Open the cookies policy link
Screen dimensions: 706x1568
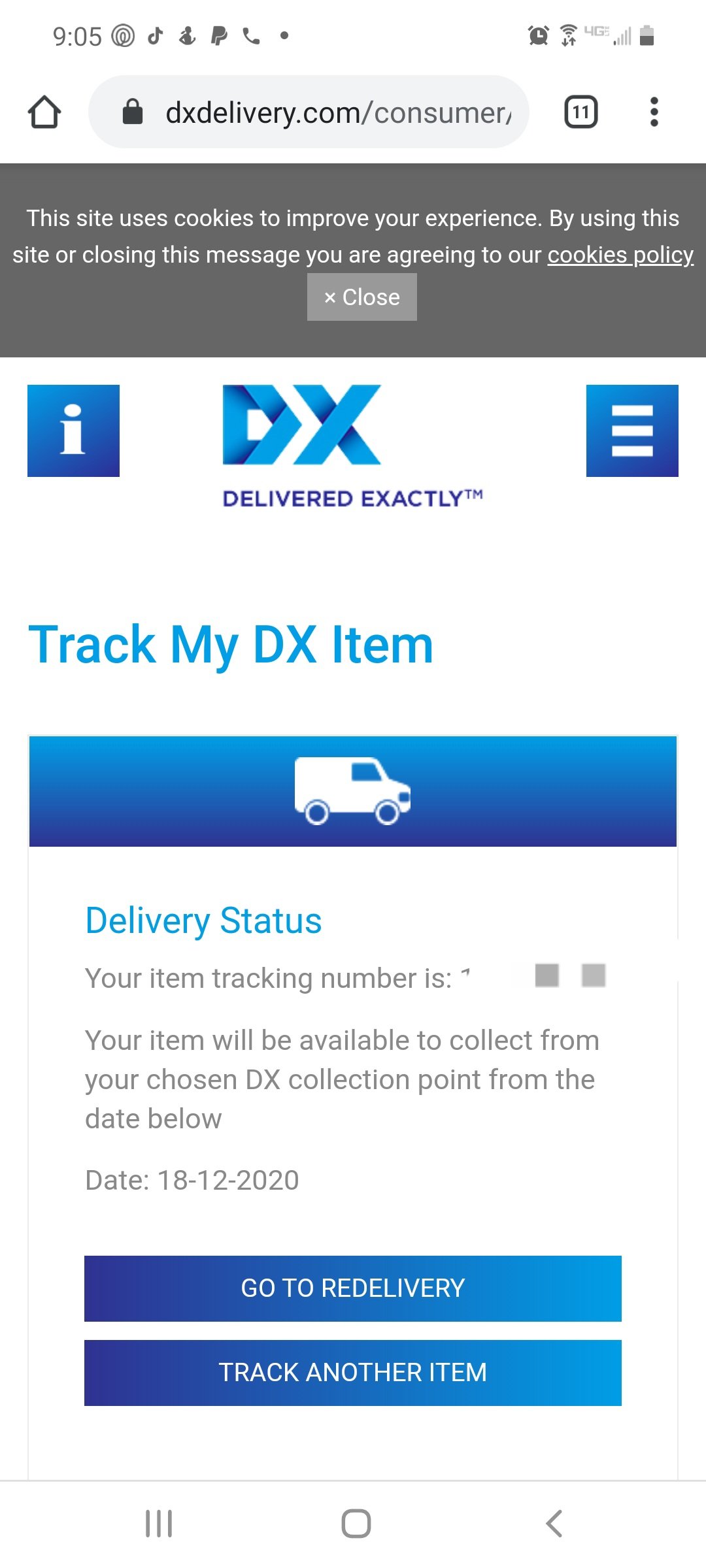coord(620,255)
